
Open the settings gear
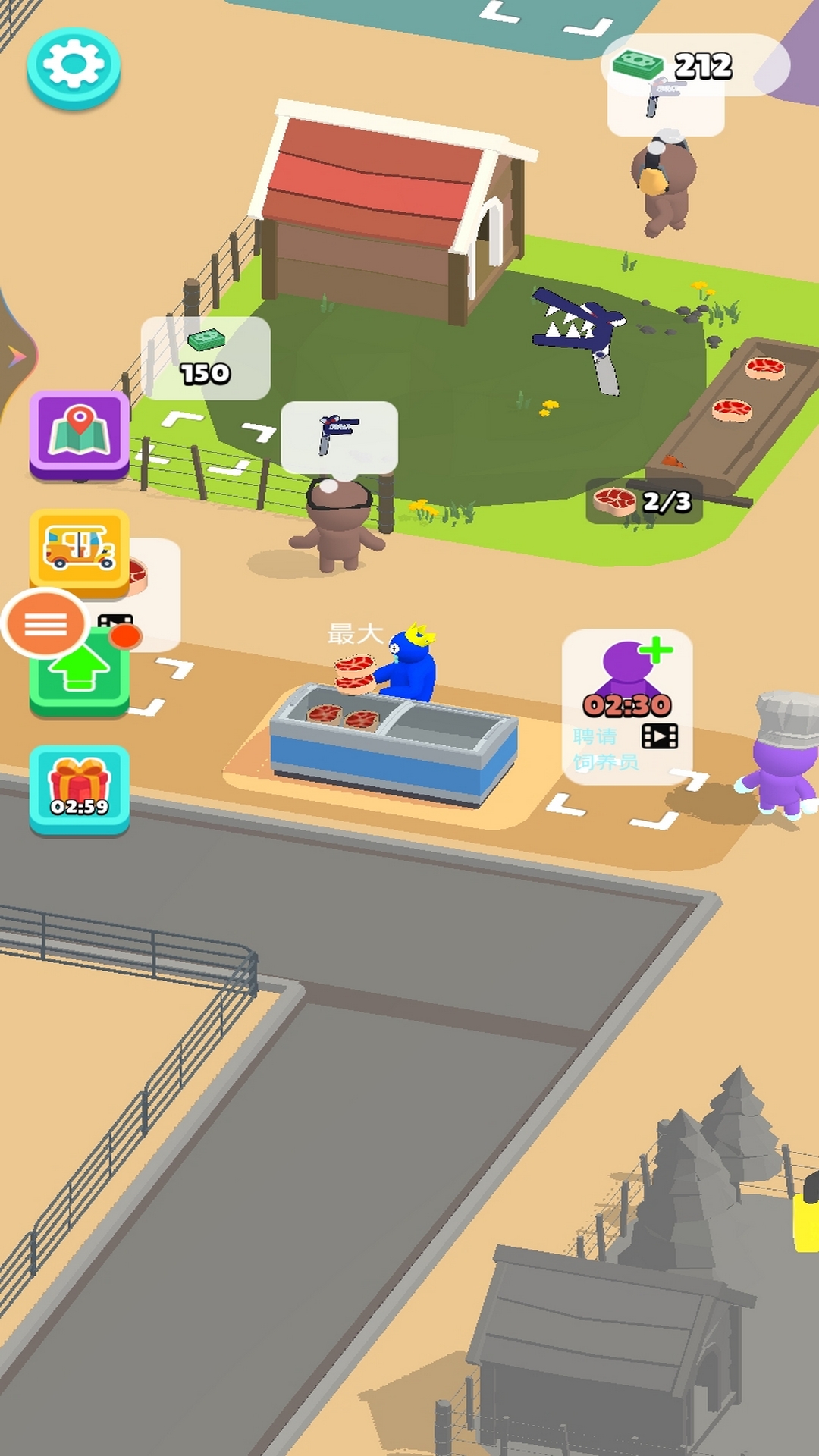coord(74,67)
